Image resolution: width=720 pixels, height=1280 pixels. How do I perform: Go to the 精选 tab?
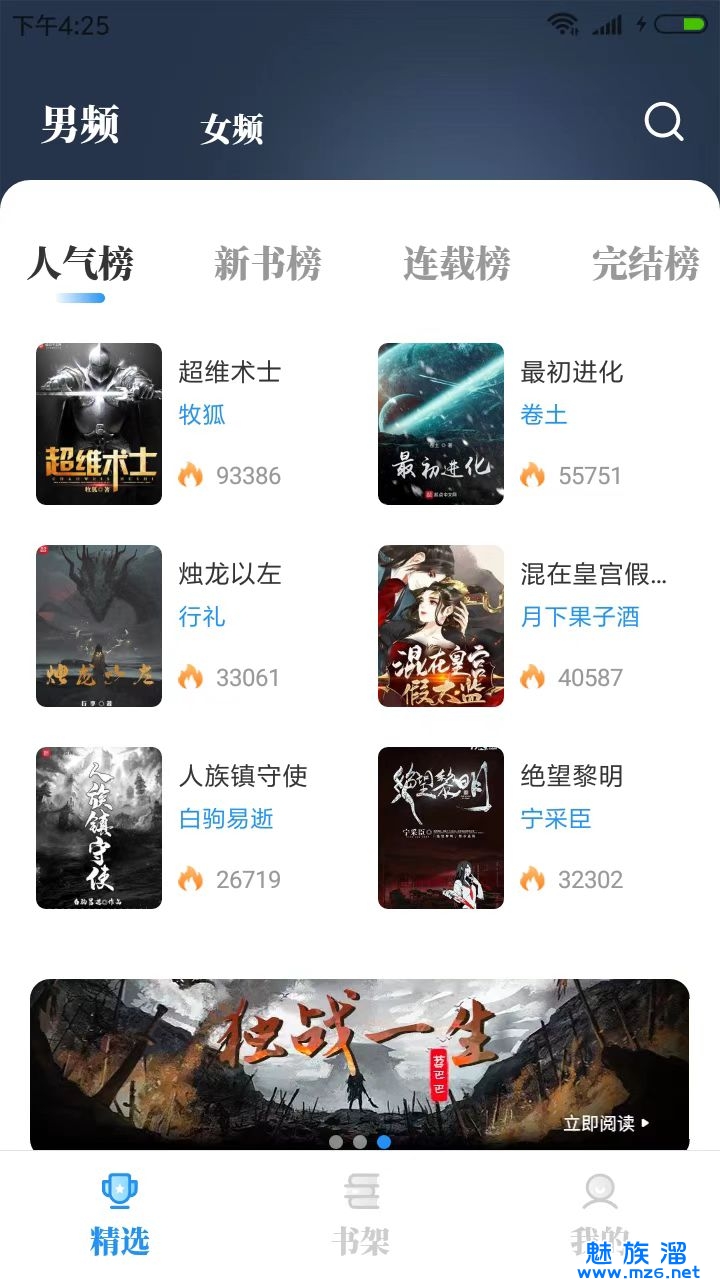click(x=120, y=1215)
